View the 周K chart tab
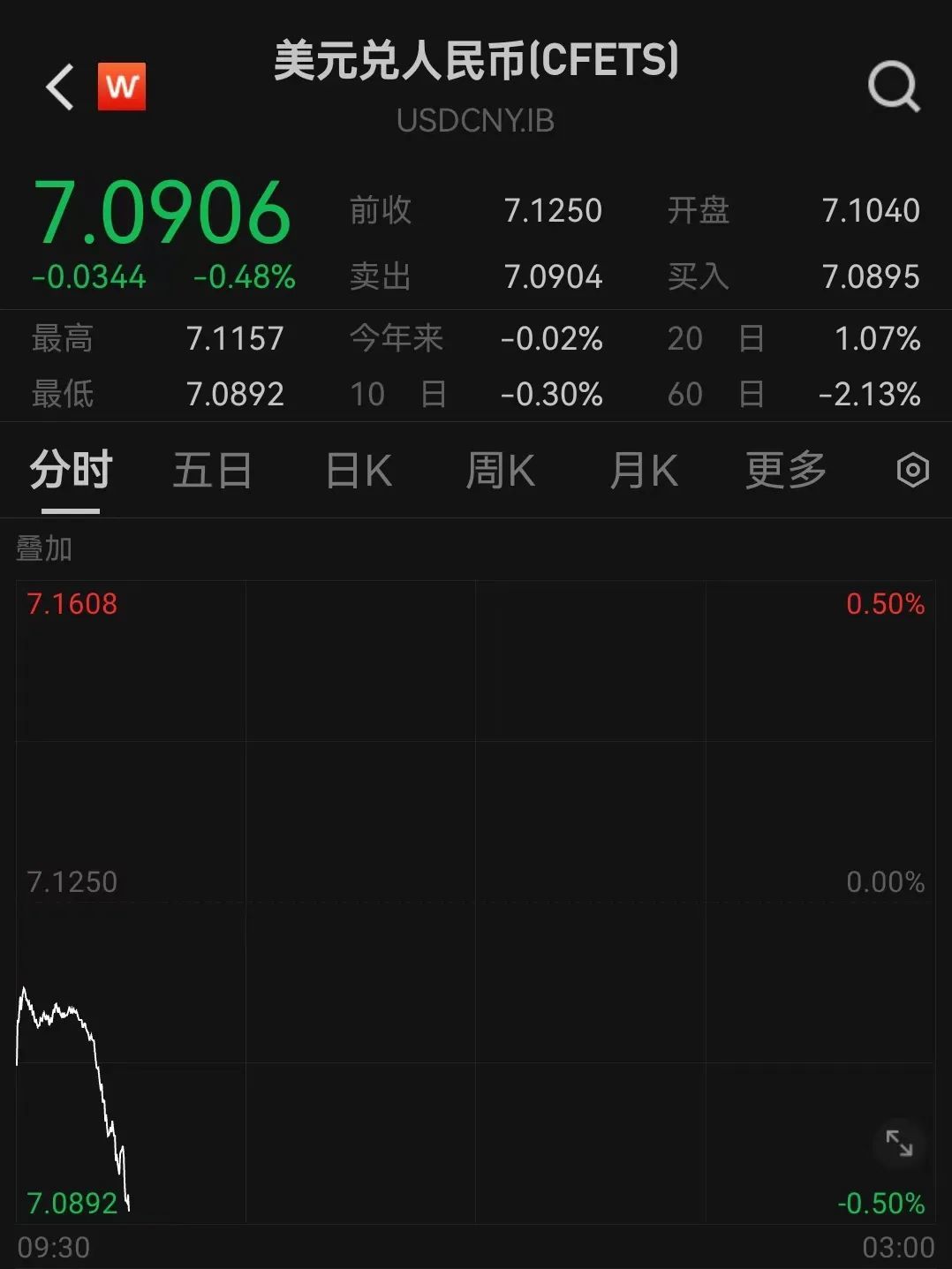The height and width of the screenshot is (1269, 952). pos(500,470)
